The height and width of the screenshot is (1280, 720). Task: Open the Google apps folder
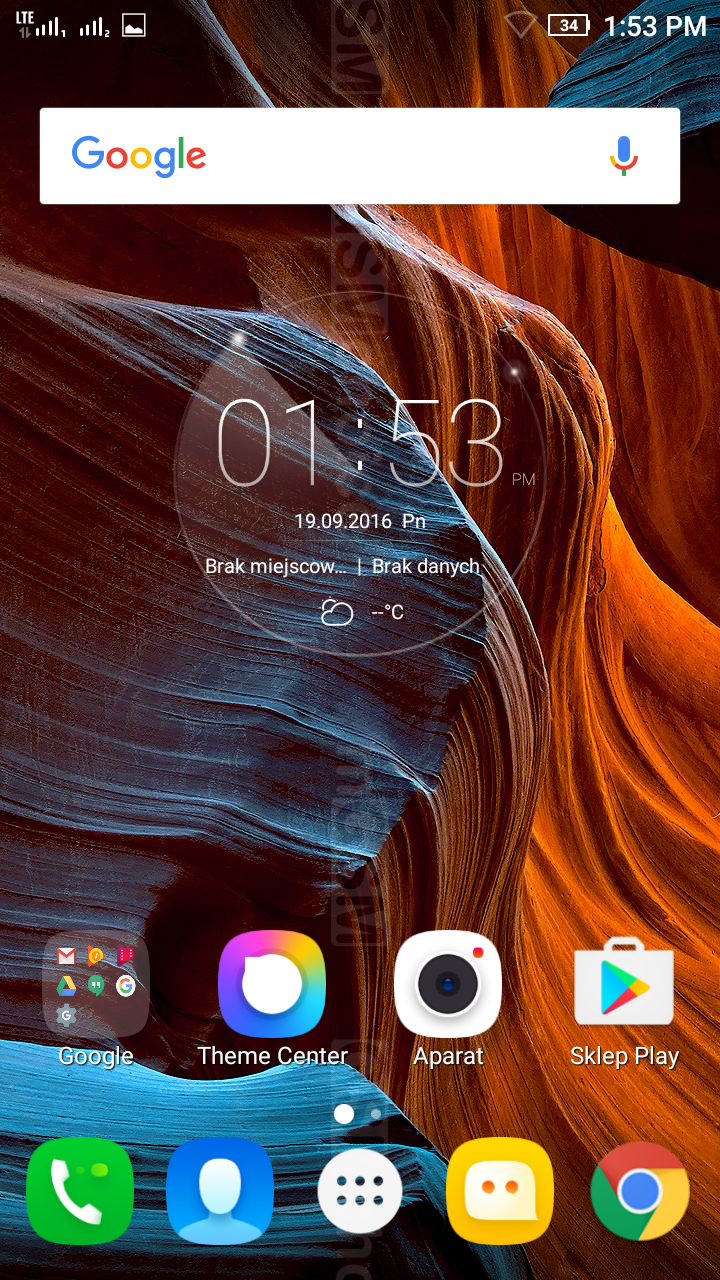pyautogui.click(x=96, y=986)
